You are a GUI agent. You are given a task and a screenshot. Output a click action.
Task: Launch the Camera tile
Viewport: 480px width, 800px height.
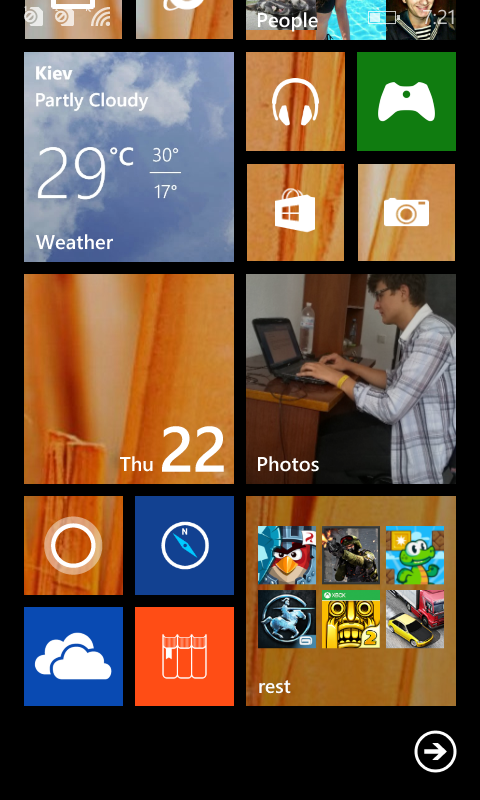point(406,212)
